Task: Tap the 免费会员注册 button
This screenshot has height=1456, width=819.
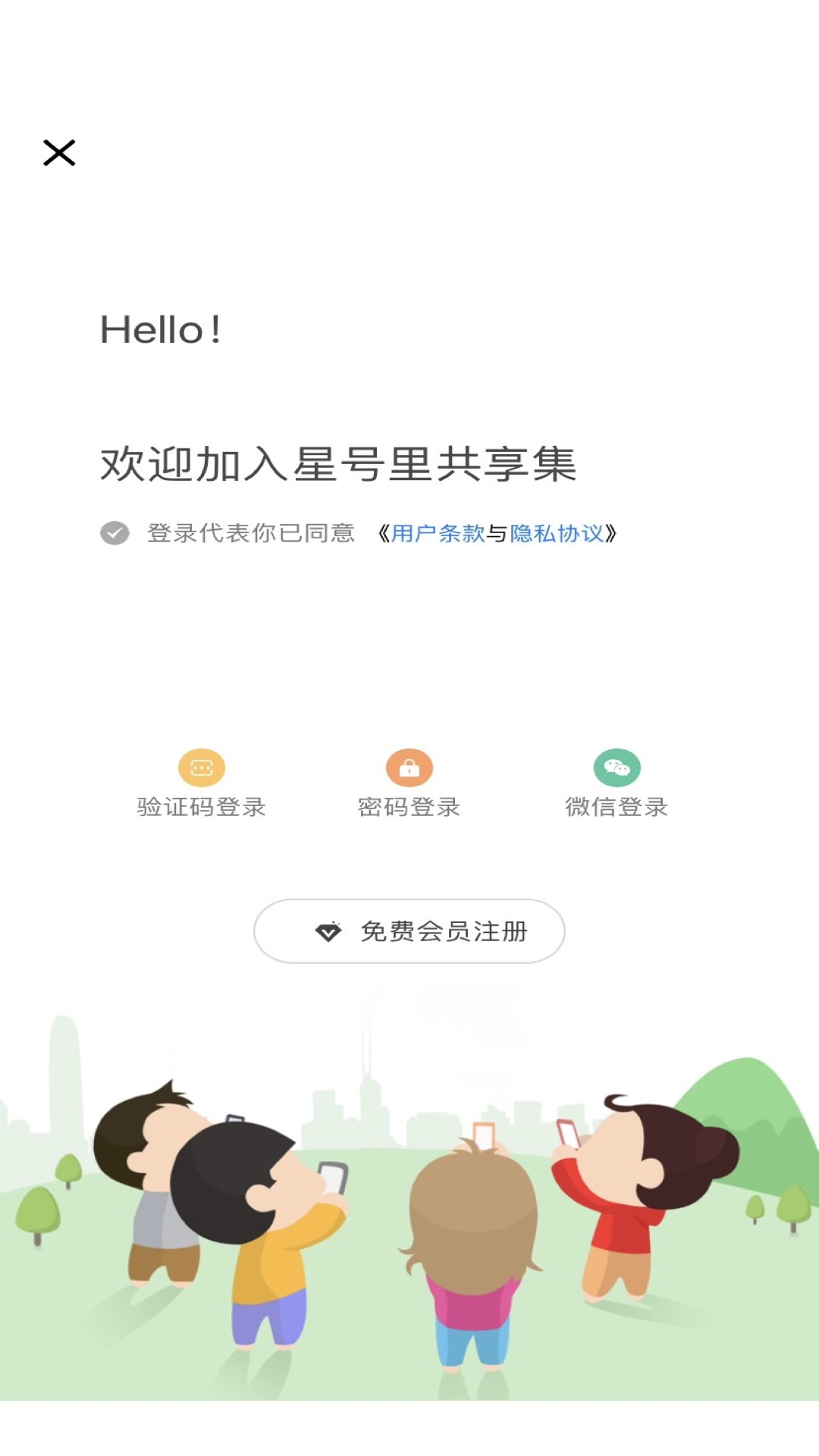Action: click(x=409, y=931)
